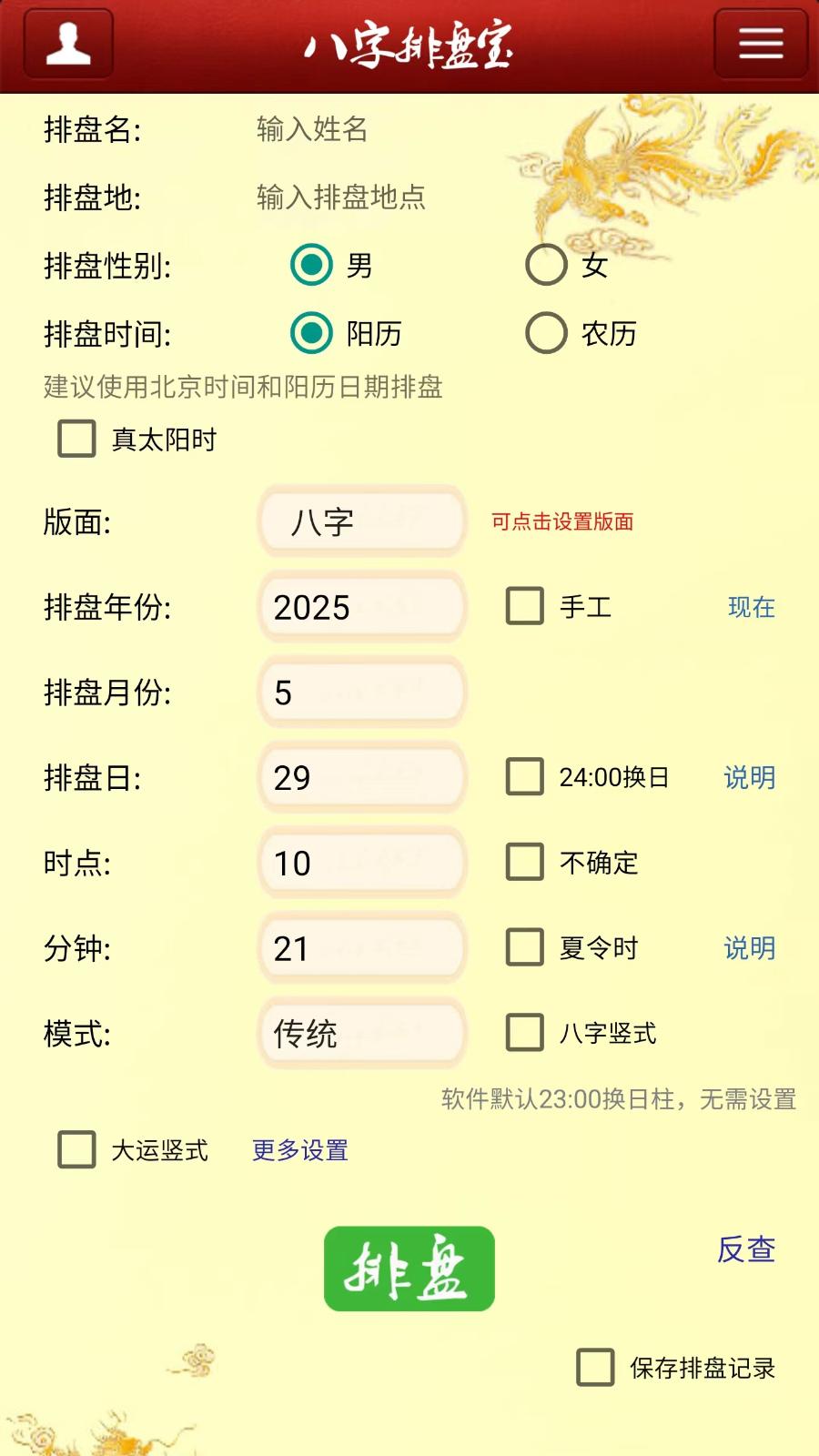
Task: Open the 版面 picker showing 八字
Action: click(361, 521)
